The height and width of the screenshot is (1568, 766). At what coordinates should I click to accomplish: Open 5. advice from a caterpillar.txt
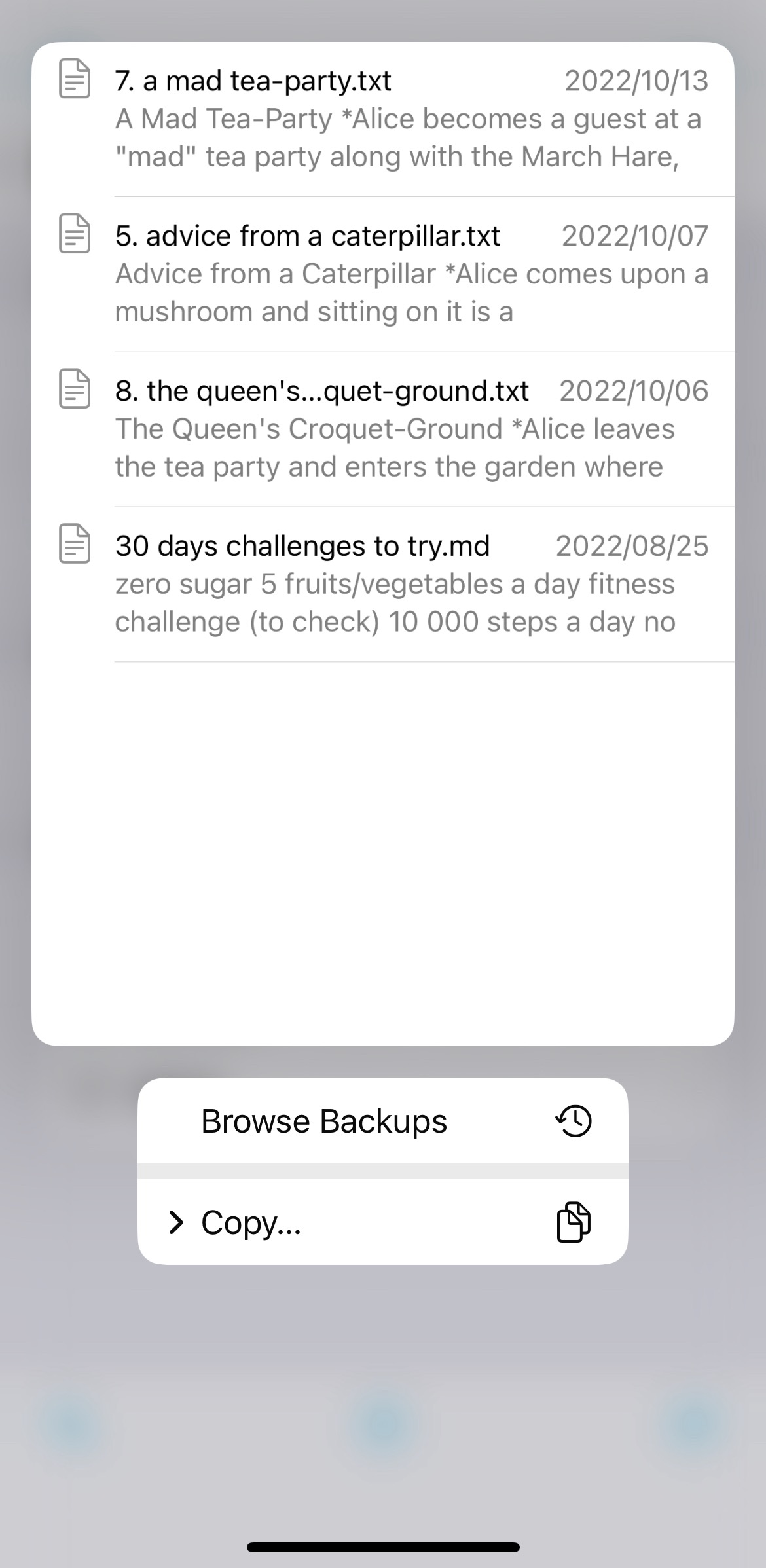coord(383,274)
